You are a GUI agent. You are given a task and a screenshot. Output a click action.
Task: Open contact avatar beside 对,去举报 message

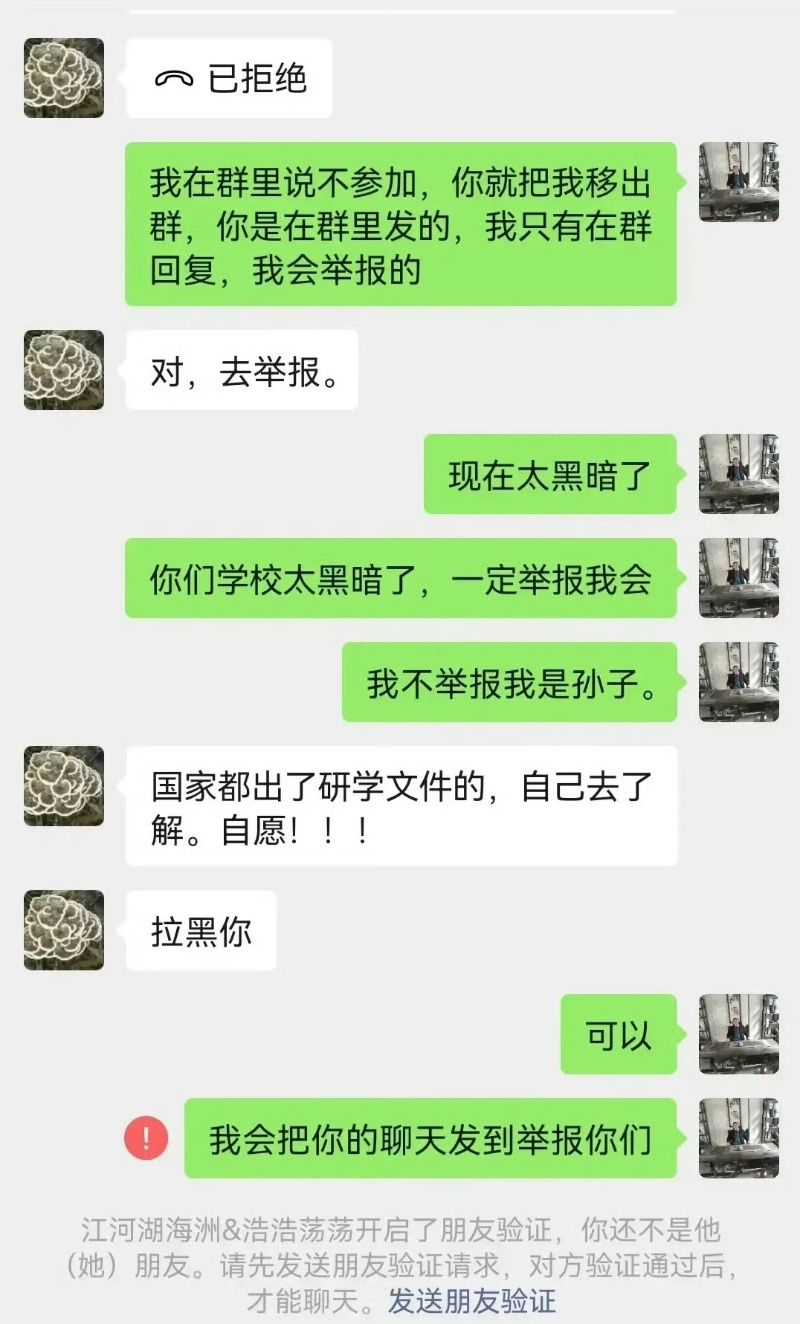64,370
